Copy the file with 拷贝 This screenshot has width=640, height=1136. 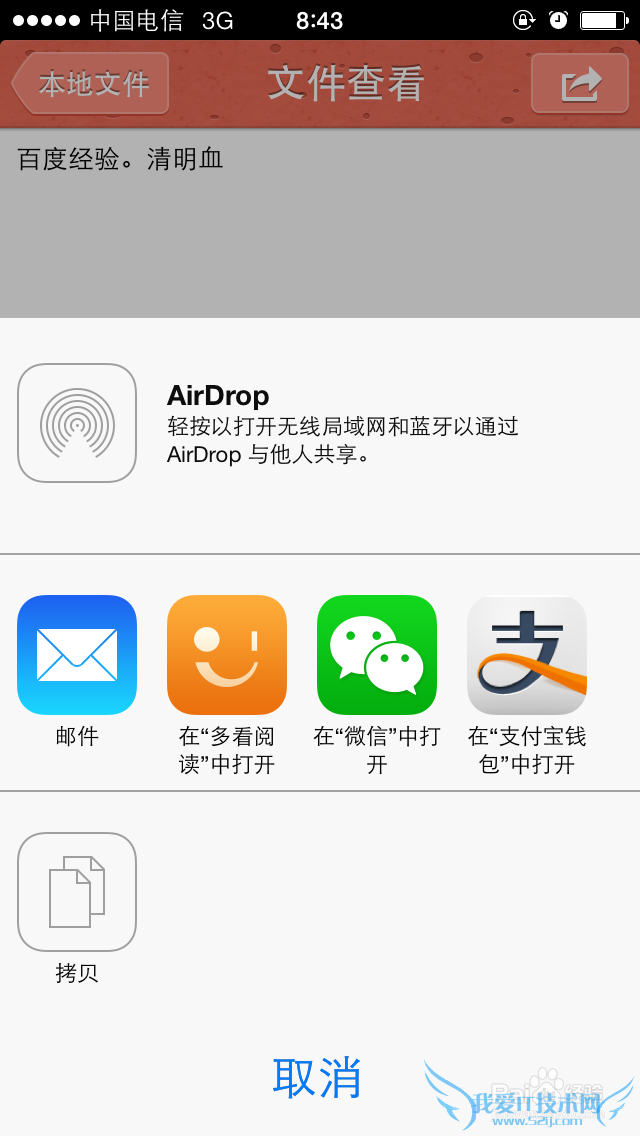(77, 892)
